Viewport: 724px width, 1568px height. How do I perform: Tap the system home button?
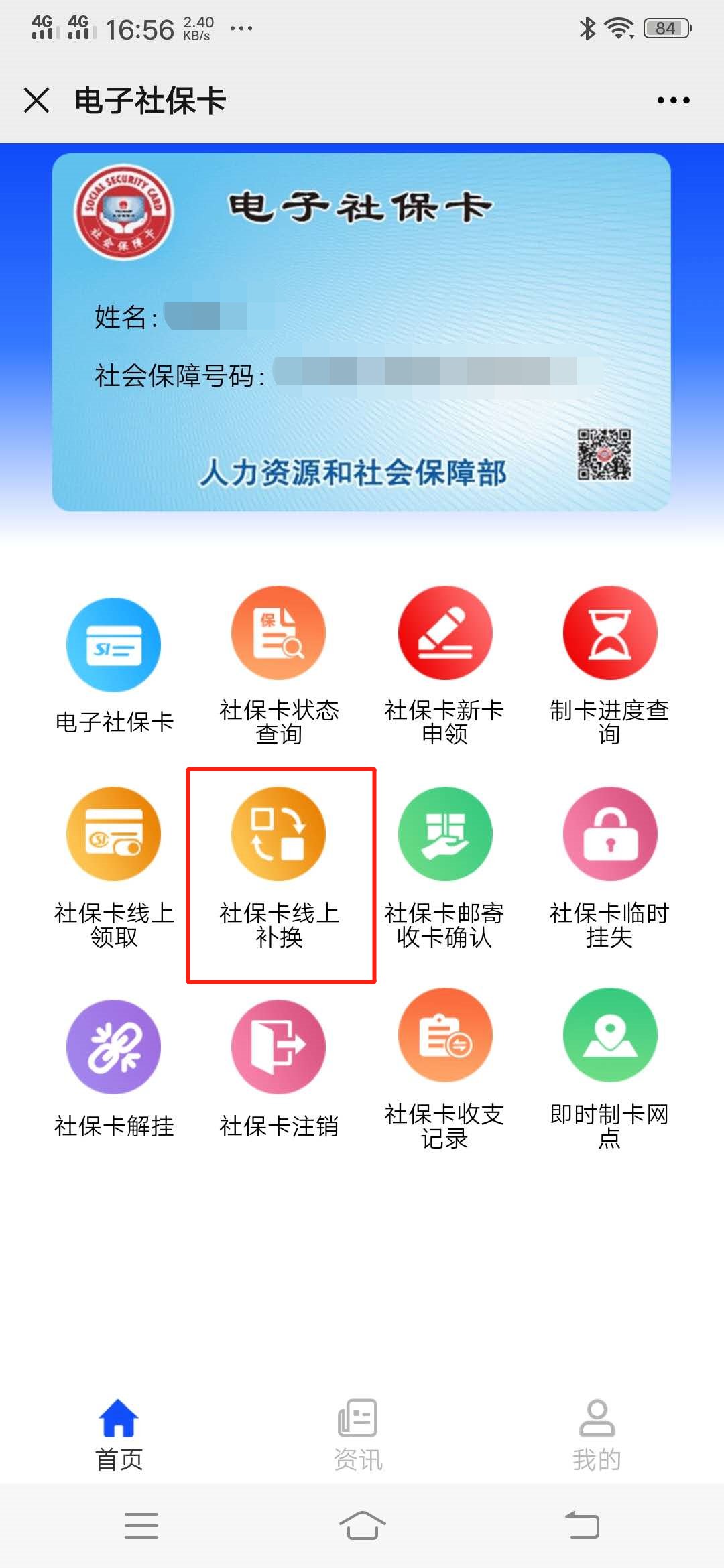coord(362,1525)
